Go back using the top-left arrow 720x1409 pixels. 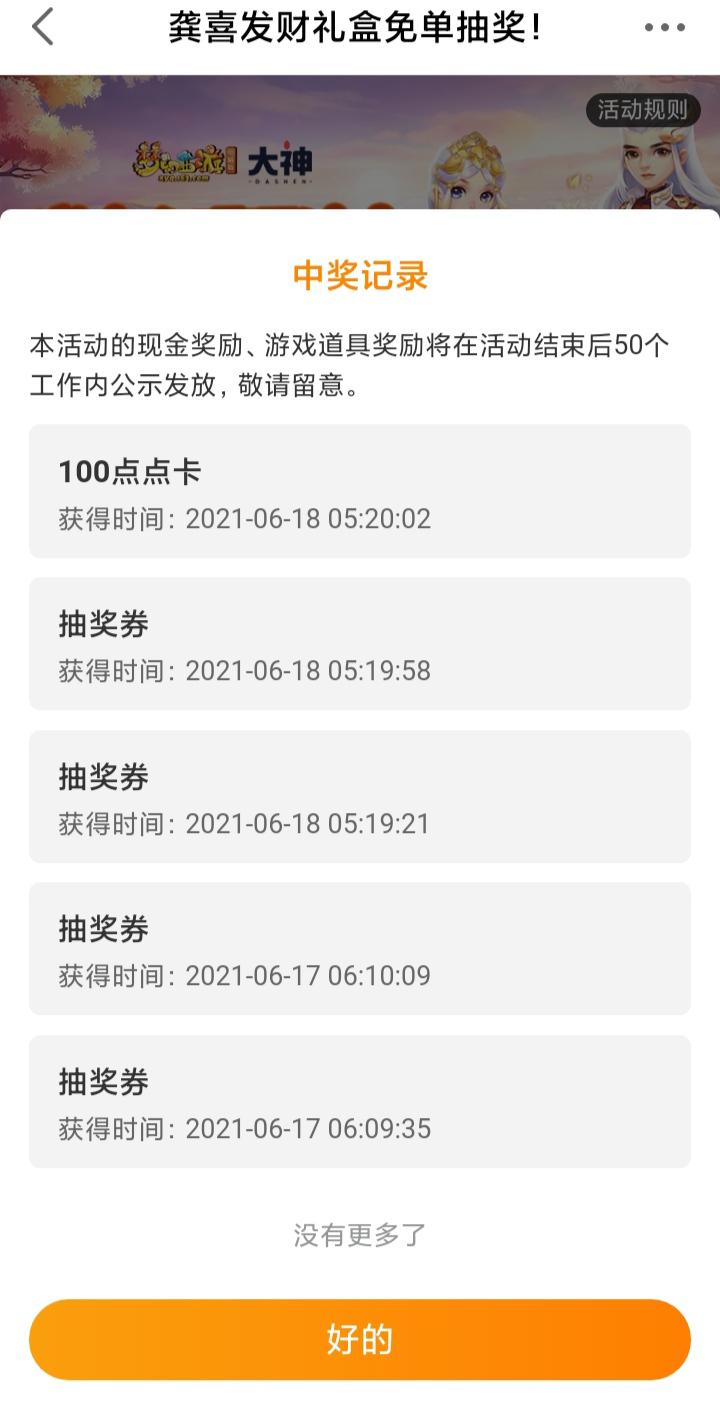(x=42, y=27)
